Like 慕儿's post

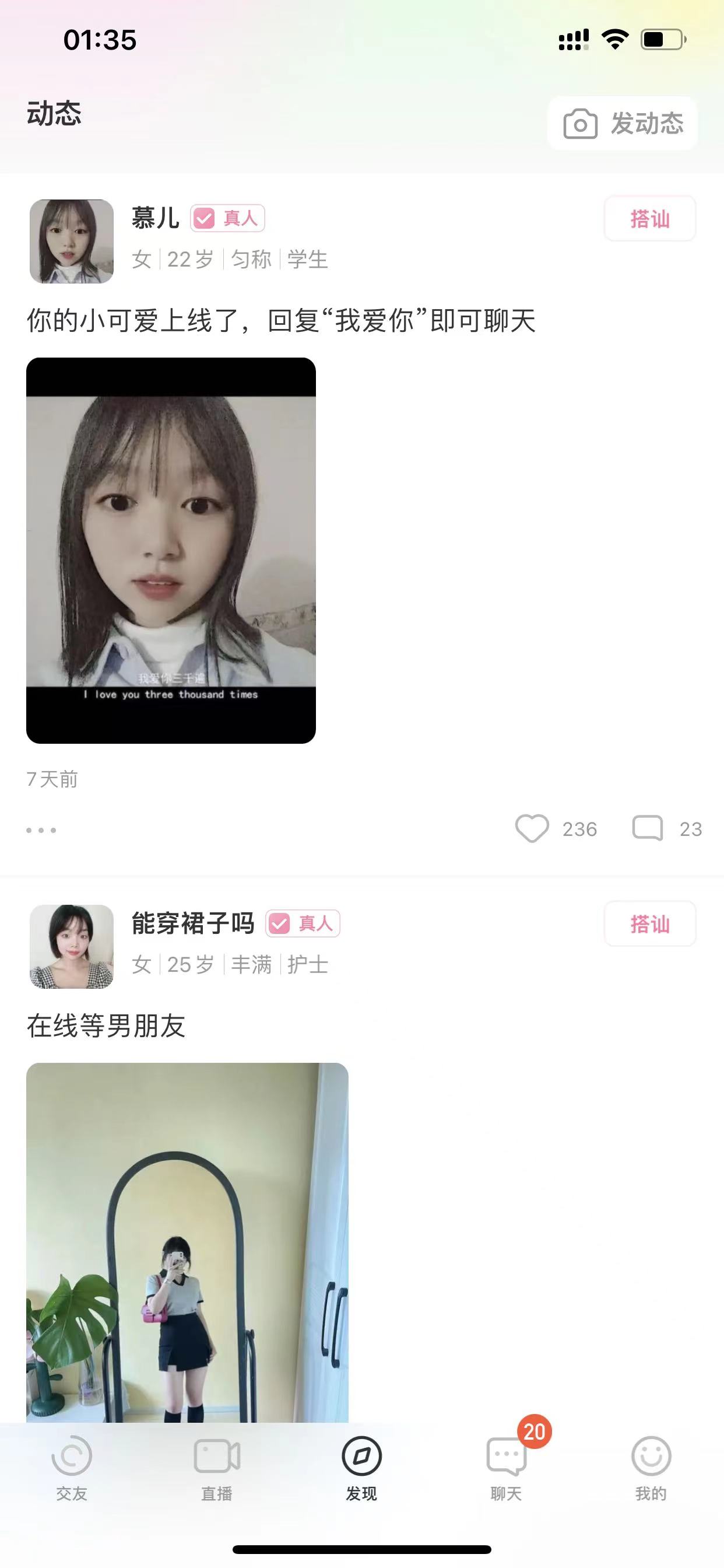(x=532, y=828)
